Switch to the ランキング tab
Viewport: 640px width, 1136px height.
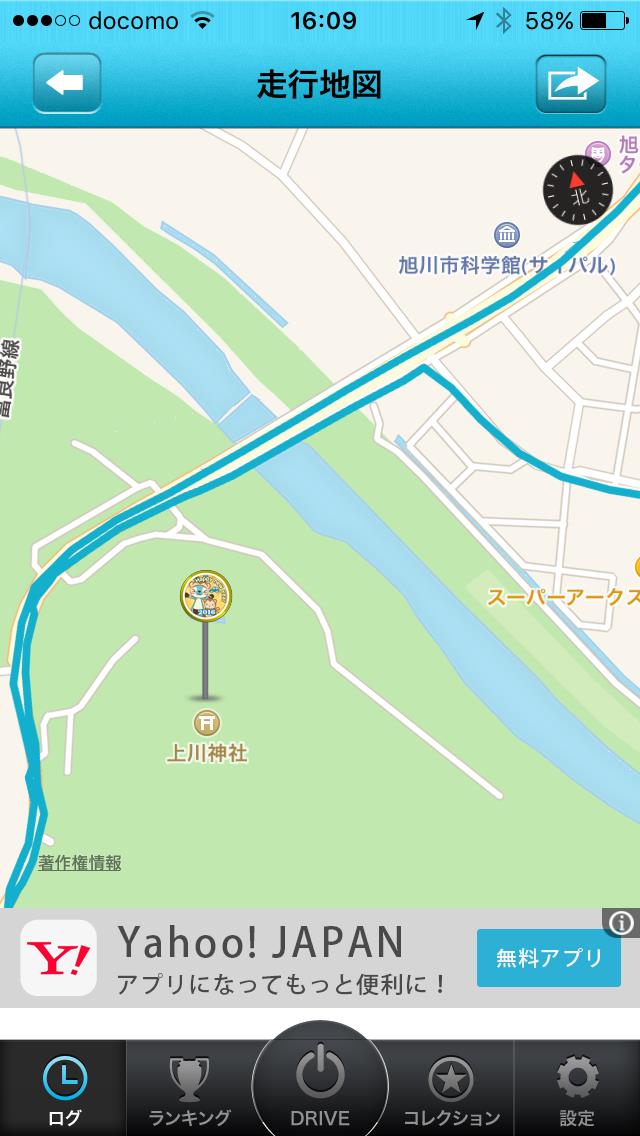click(189, 1088)
